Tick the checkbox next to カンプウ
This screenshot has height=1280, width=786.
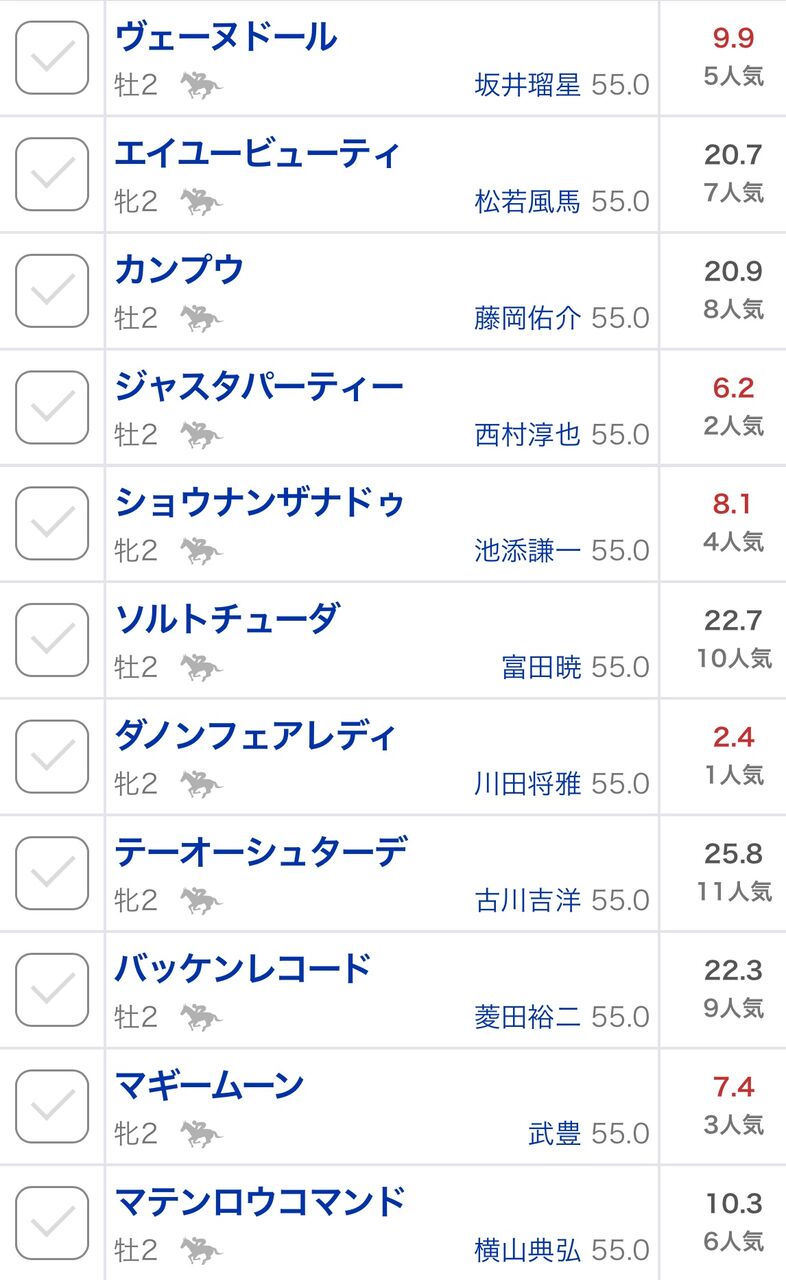click(52, 291)
